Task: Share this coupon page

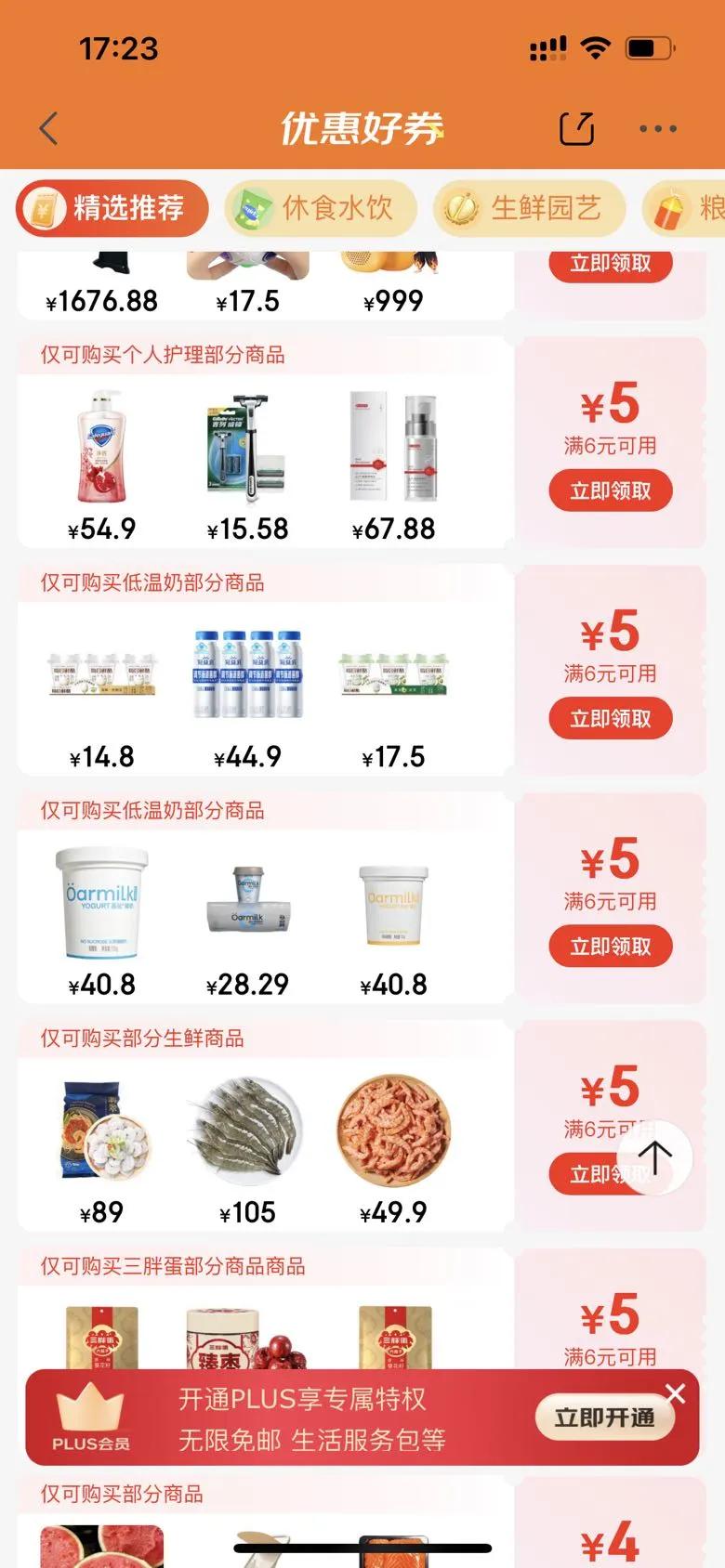Action: coord(576,128)
